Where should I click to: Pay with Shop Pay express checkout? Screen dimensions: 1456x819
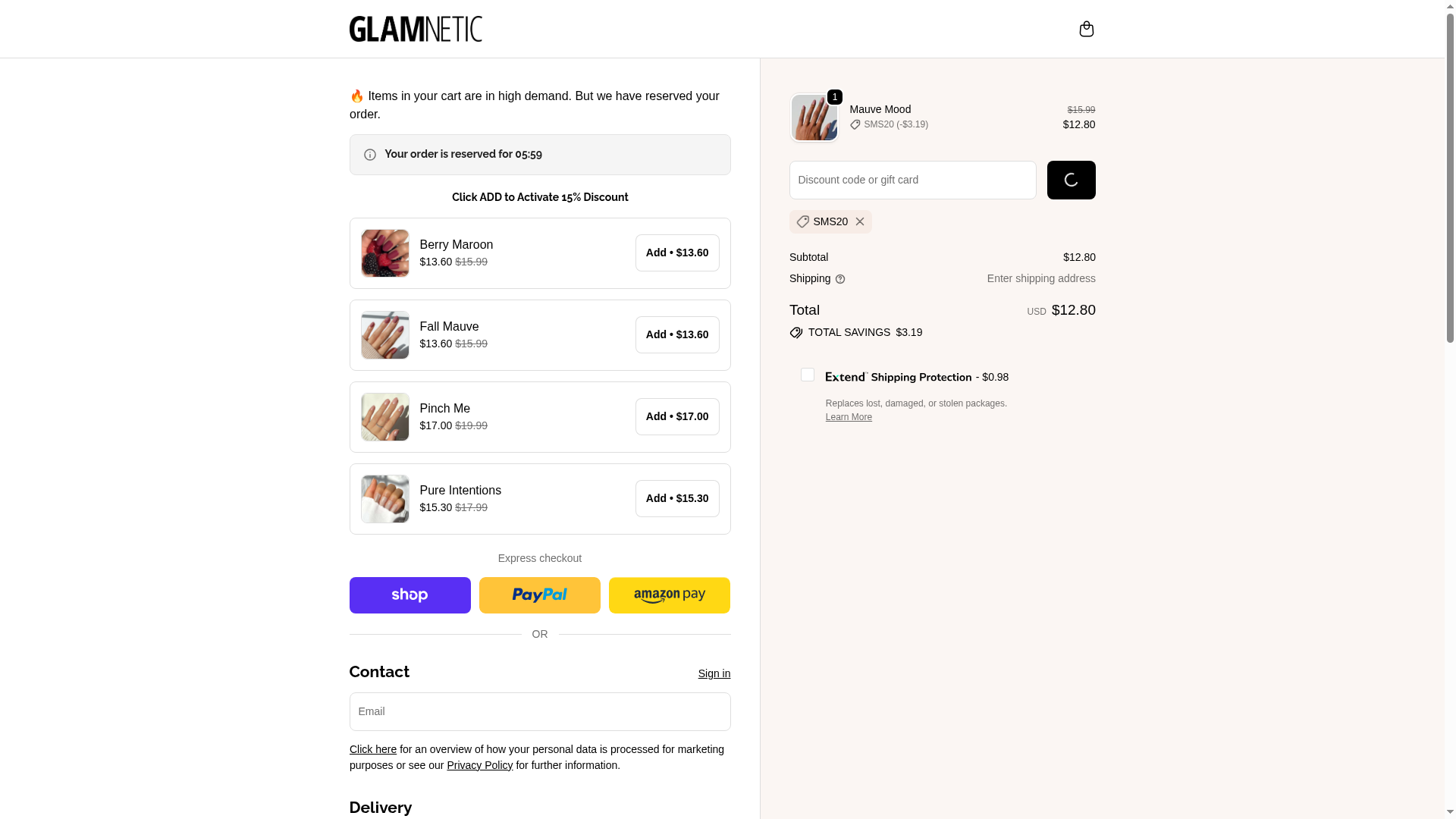(409, 595)
